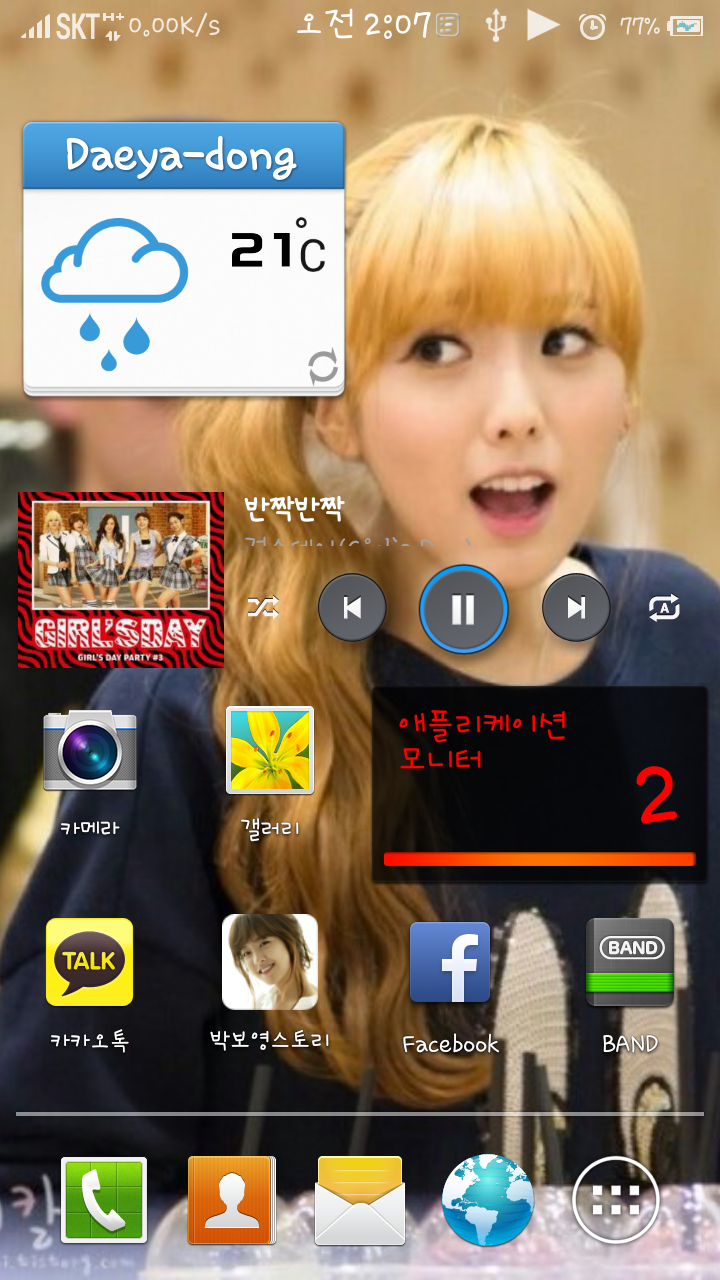Screen dimensions: 720x1280
Task: Open the contacts app in the dock
Action: (231, 1200)
